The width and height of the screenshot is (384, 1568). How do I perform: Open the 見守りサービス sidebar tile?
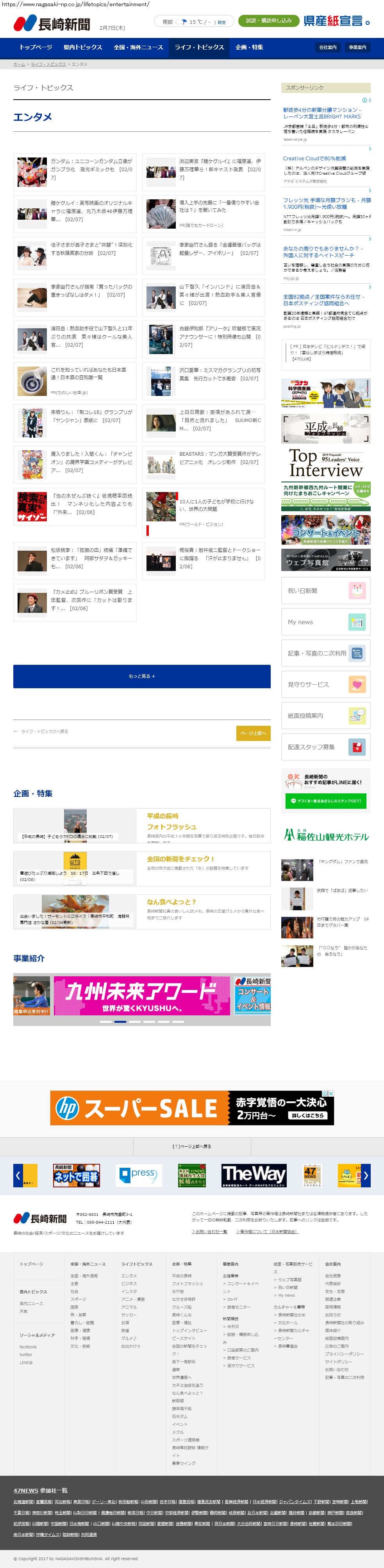click(325, 684)
